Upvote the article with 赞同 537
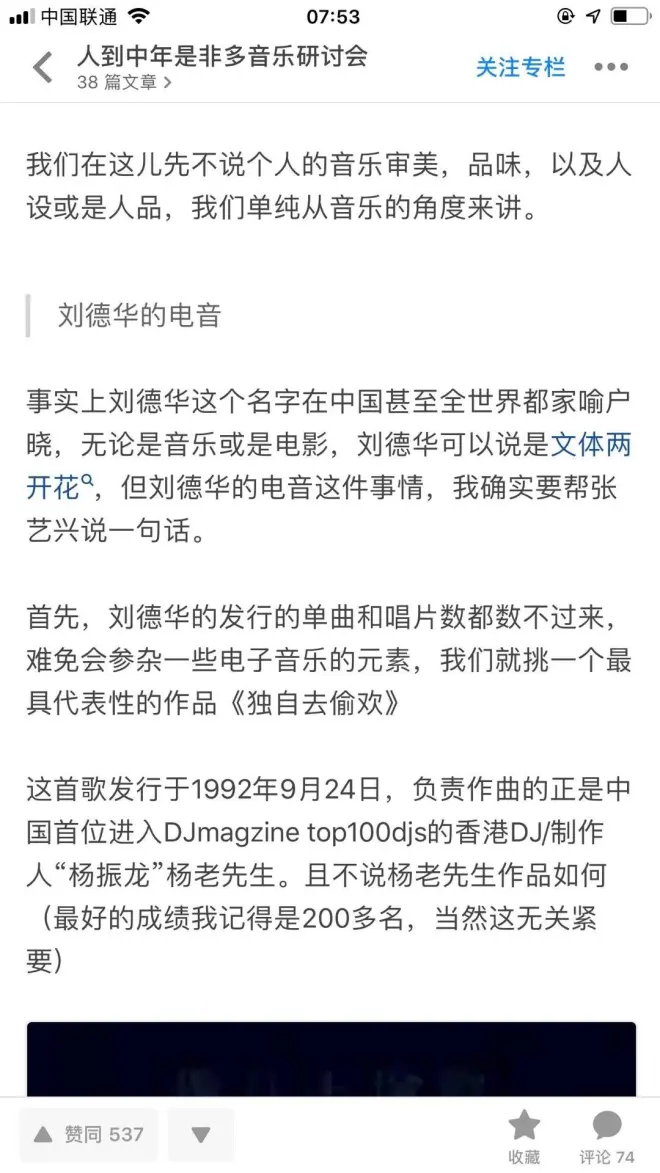660x1173 pixels. click(88, 1134)
